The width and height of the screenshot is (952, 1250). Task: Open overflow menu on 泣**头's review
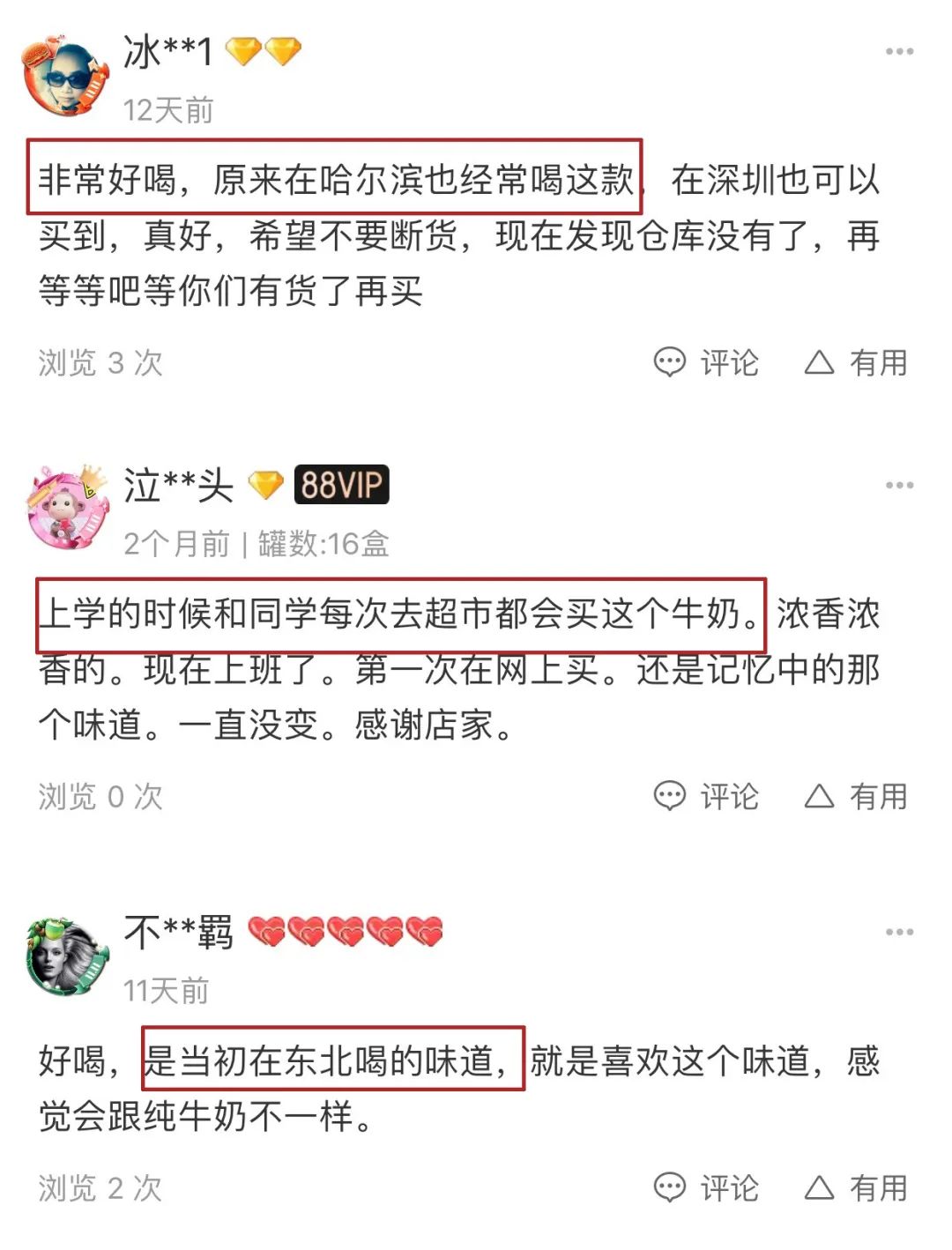(x=899, y=486)
